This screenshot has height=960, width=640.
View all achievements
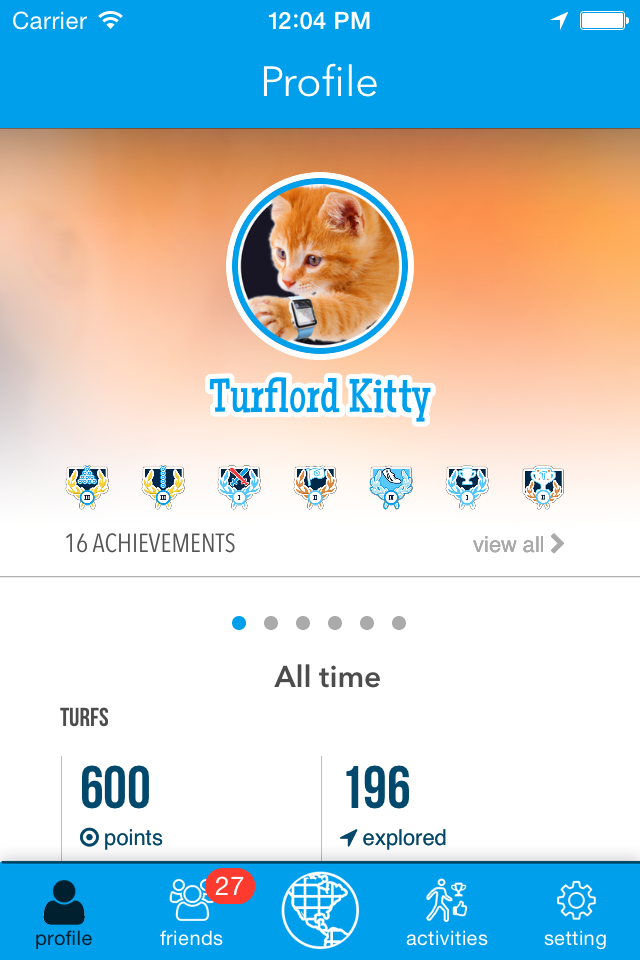coord(518,544)
